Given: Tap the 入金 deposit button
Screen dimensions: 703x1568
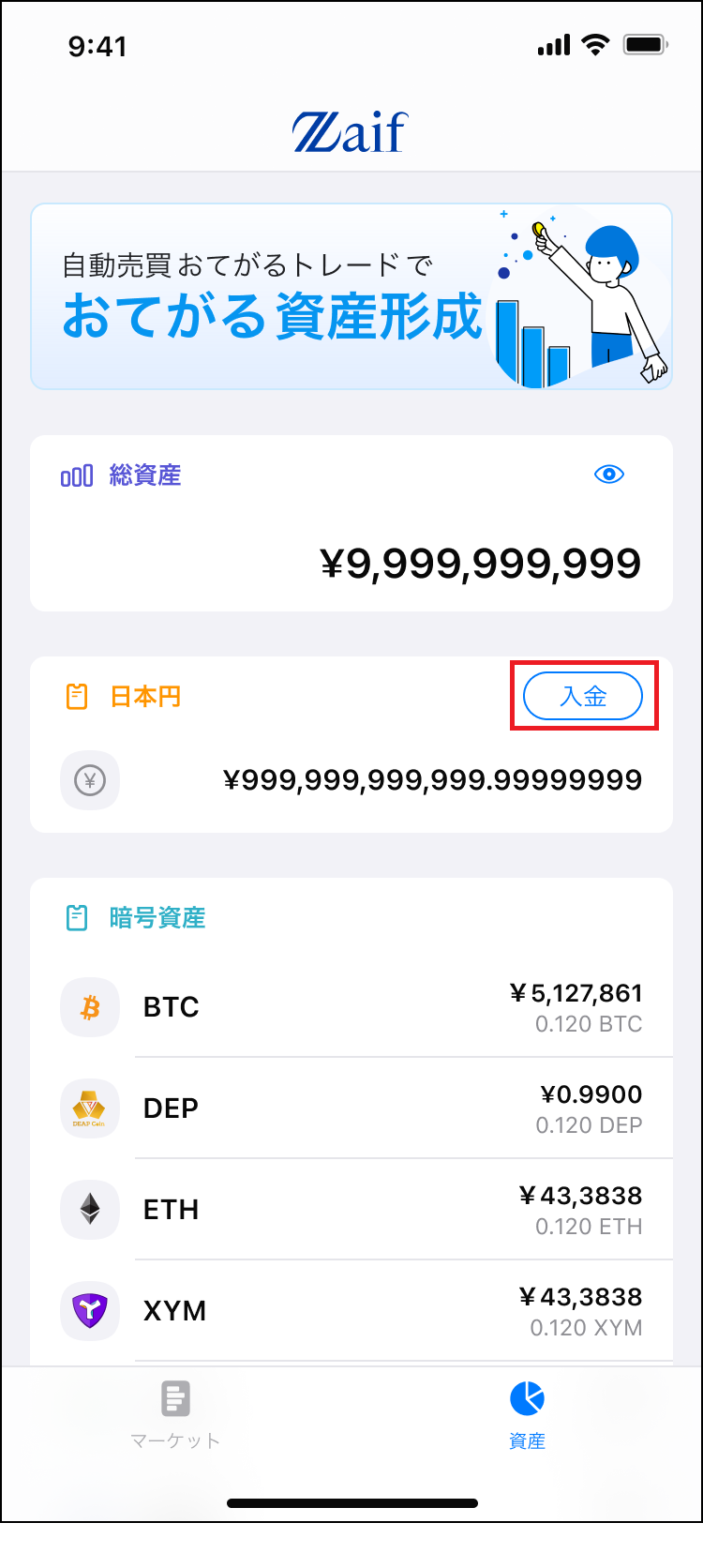Looking at the screenshot, I should point(583,697).
